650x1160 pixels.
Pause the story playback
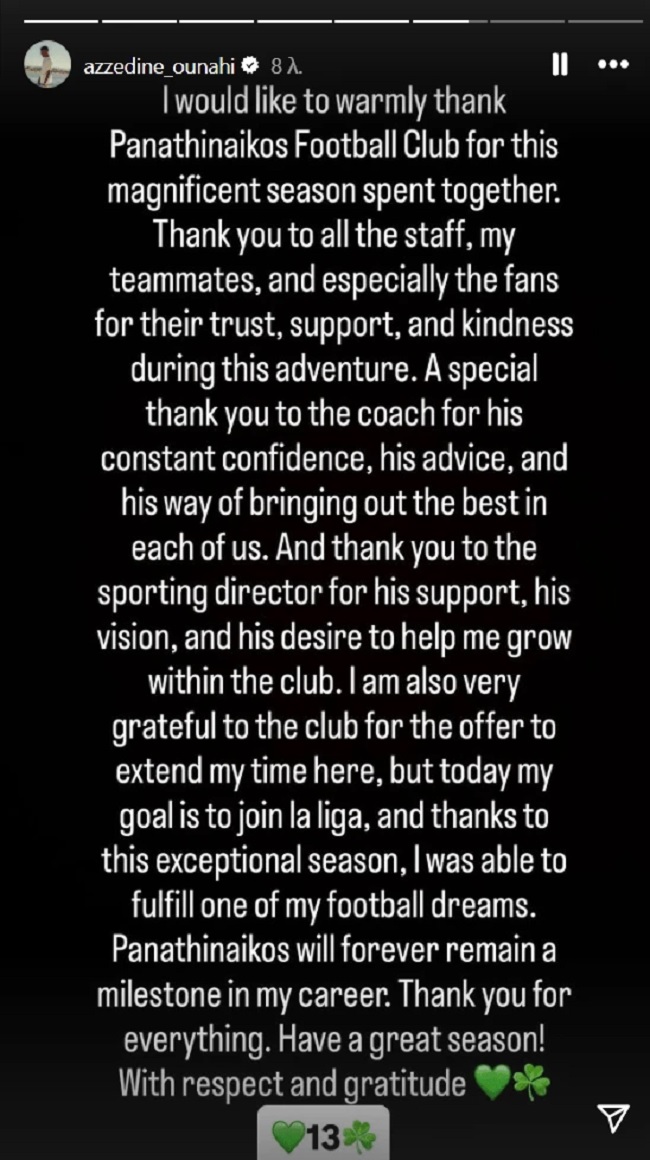coord(560,65)
